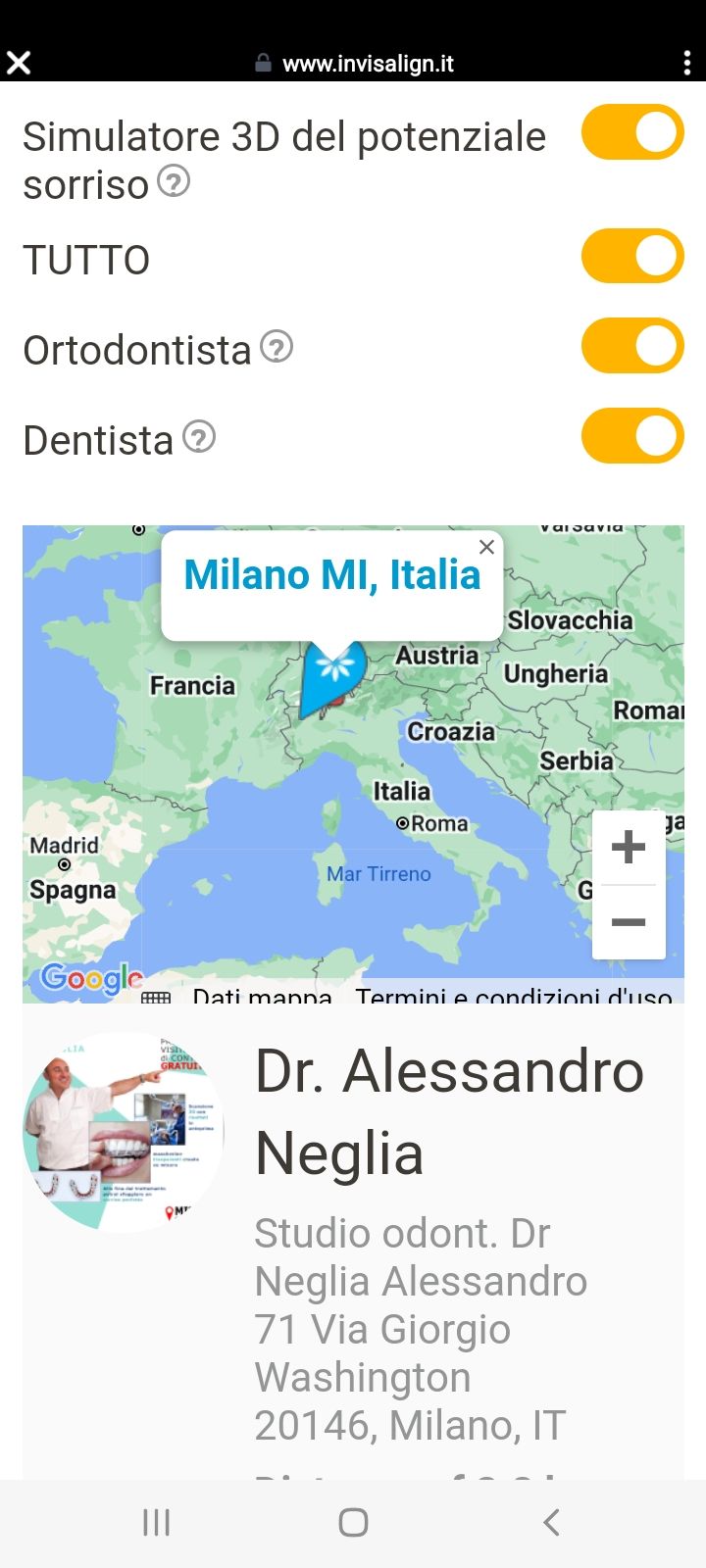Open Dr. Alessandro Neglia's profile card

pyautogui.click(x=449, y=1111)
